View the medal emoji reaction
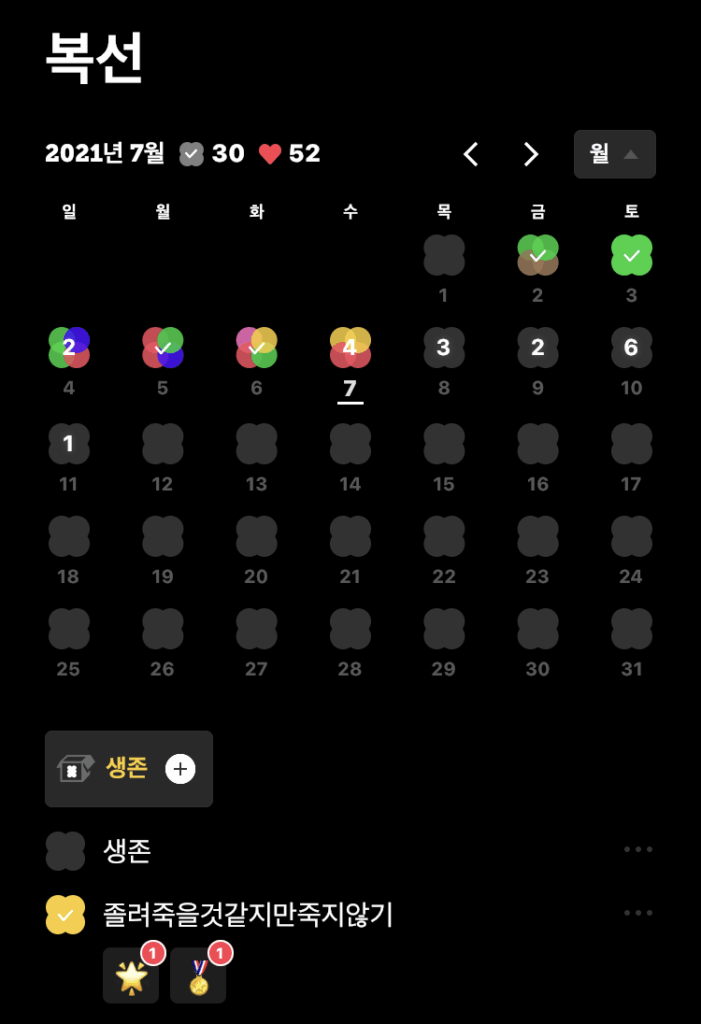 pos(198,976)
